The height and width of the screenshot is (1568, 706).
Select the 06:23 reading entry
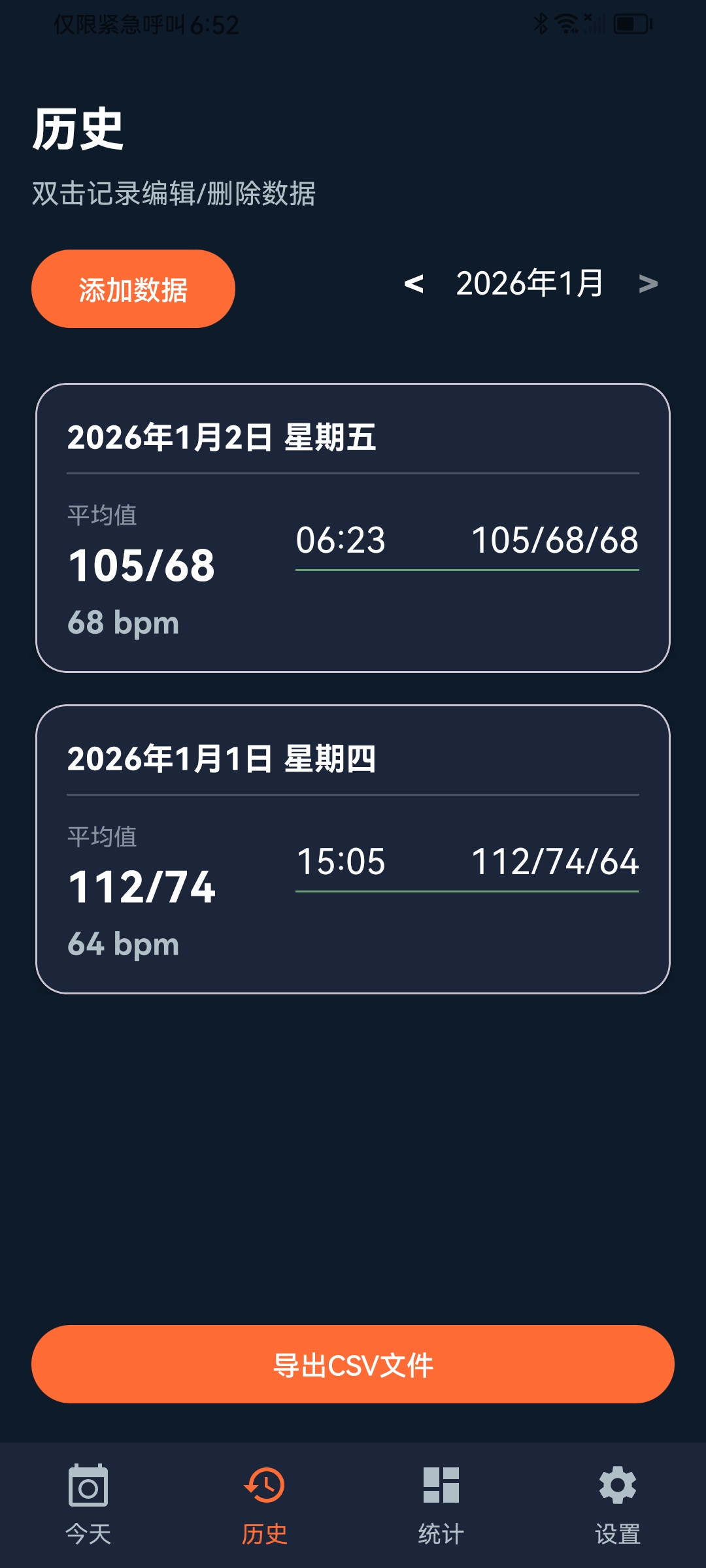point(468,541)
